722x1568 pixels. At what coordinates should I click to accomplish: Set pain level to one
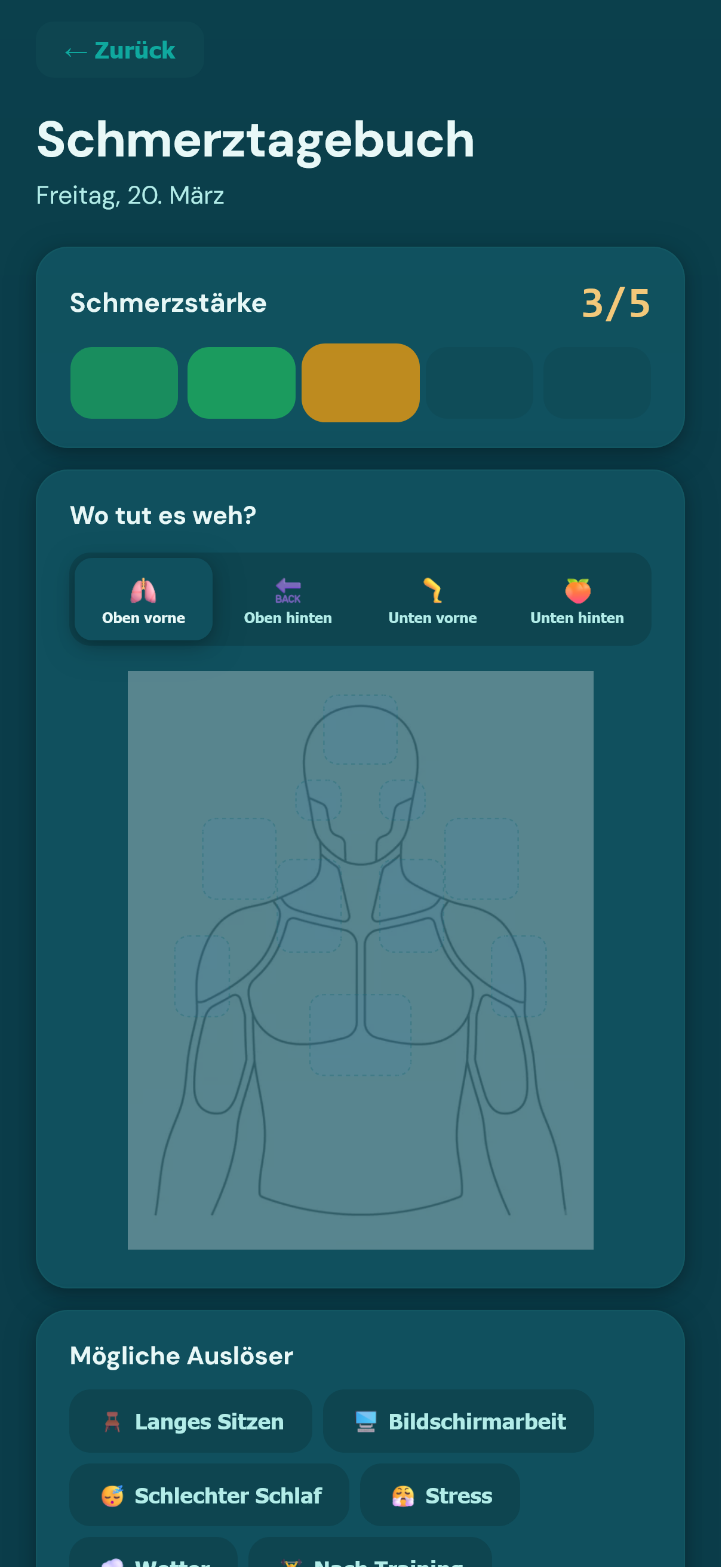pos(124,383)
